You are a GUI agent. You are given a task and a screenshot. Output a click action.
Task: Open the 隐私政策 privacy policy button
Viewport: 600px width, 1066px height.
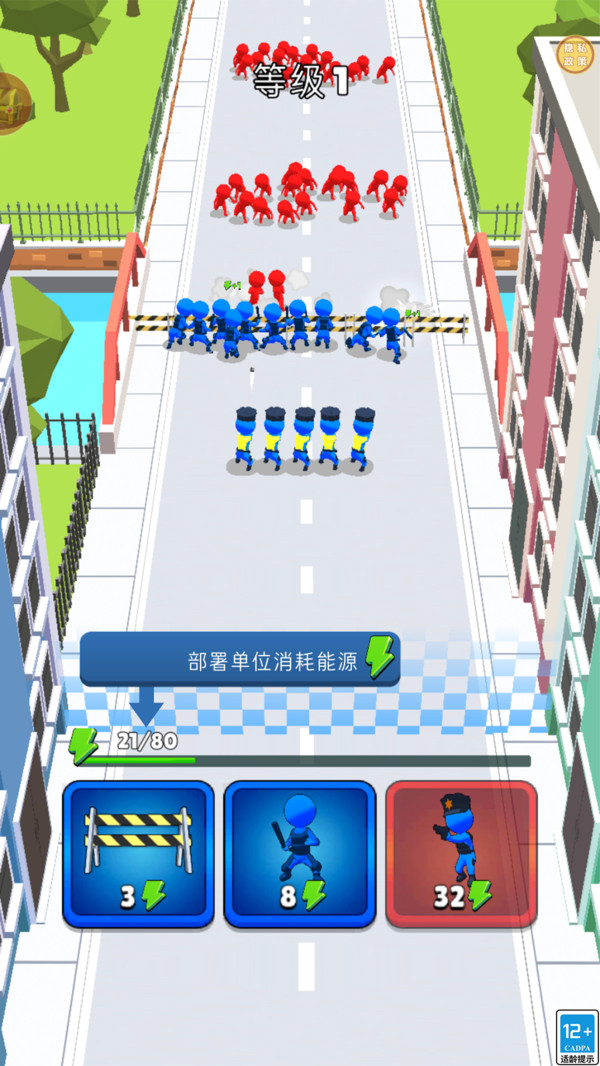point(574,53)
